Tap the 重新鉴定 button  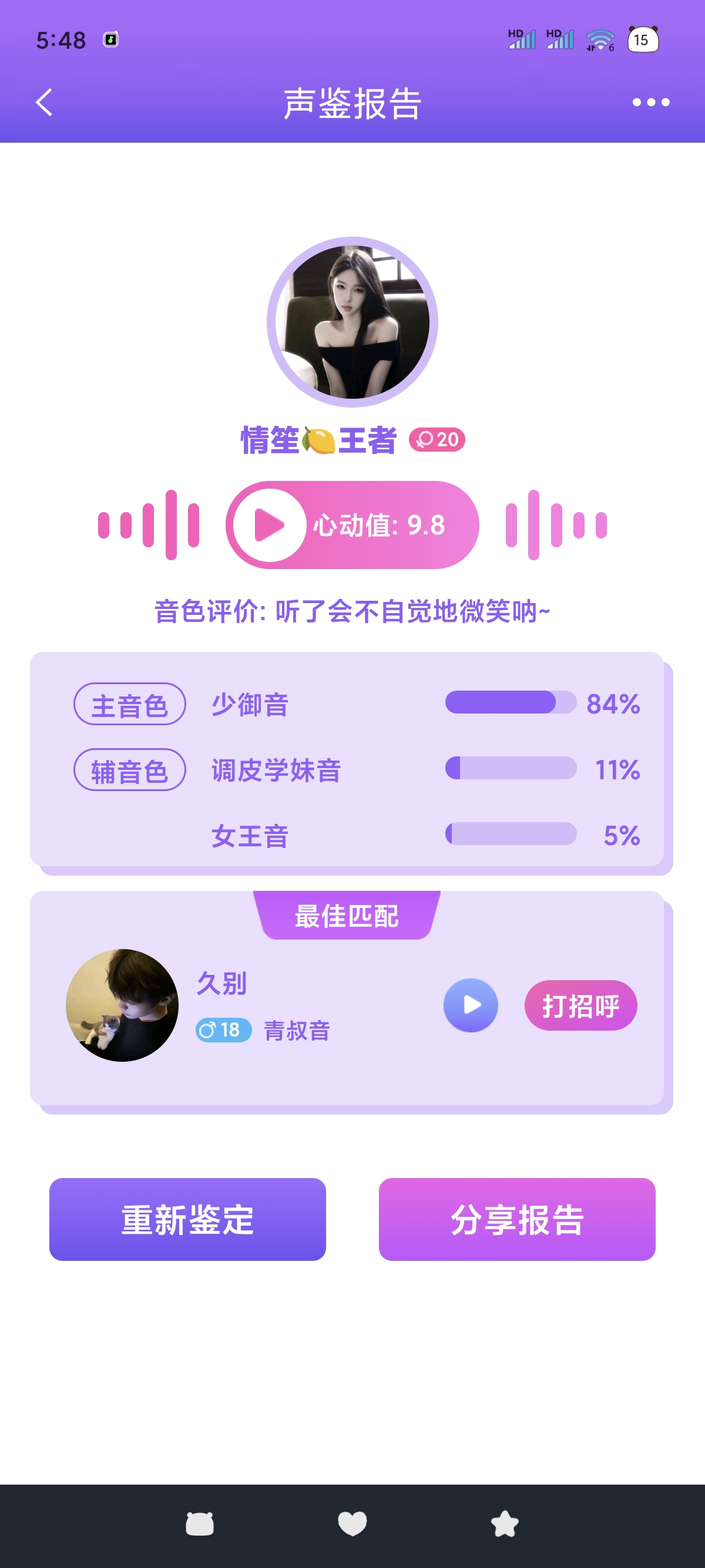(x=187, y=1219)
